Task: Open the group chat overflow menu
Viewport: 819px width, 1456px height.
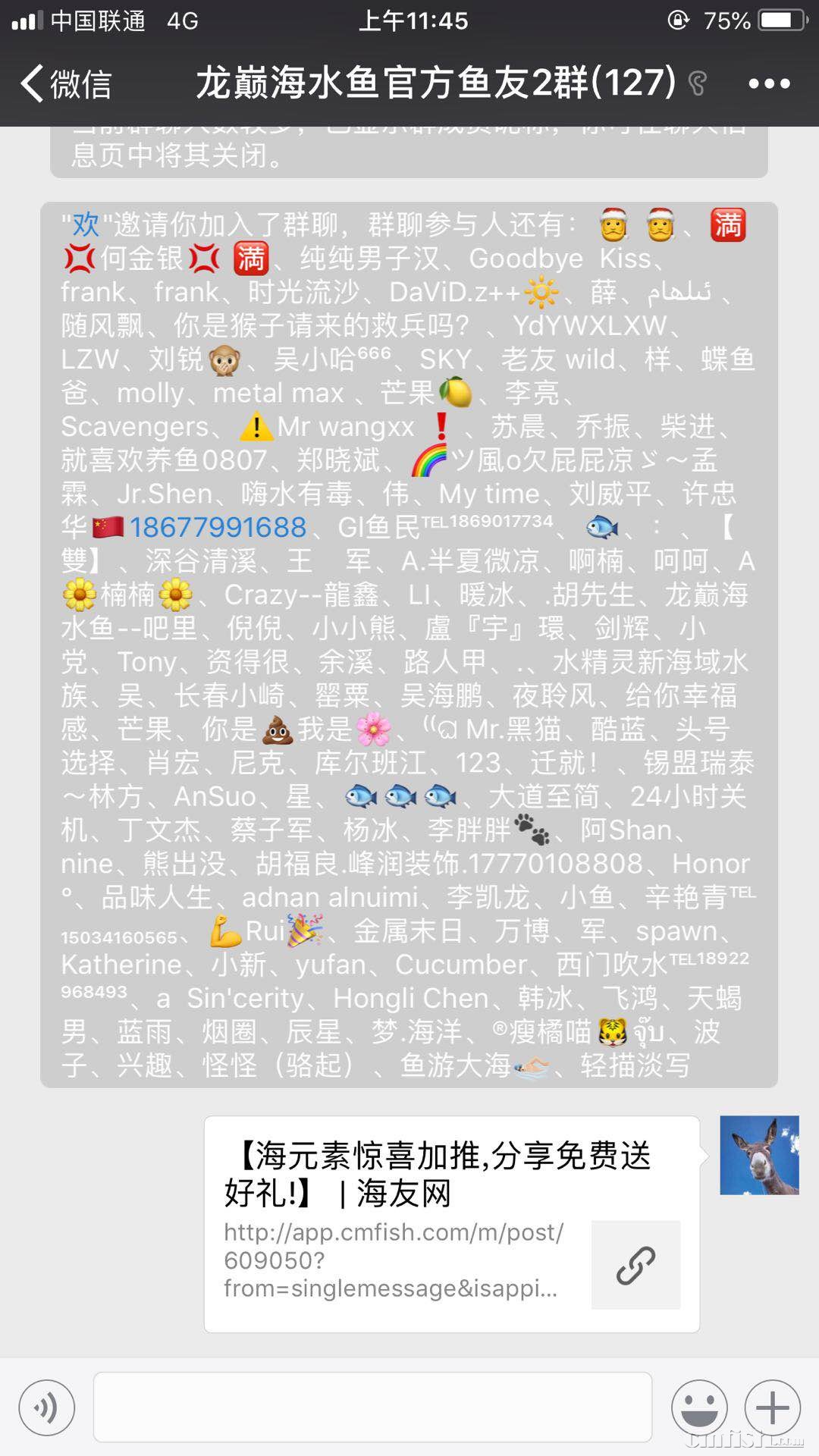Action: [769, 84]
